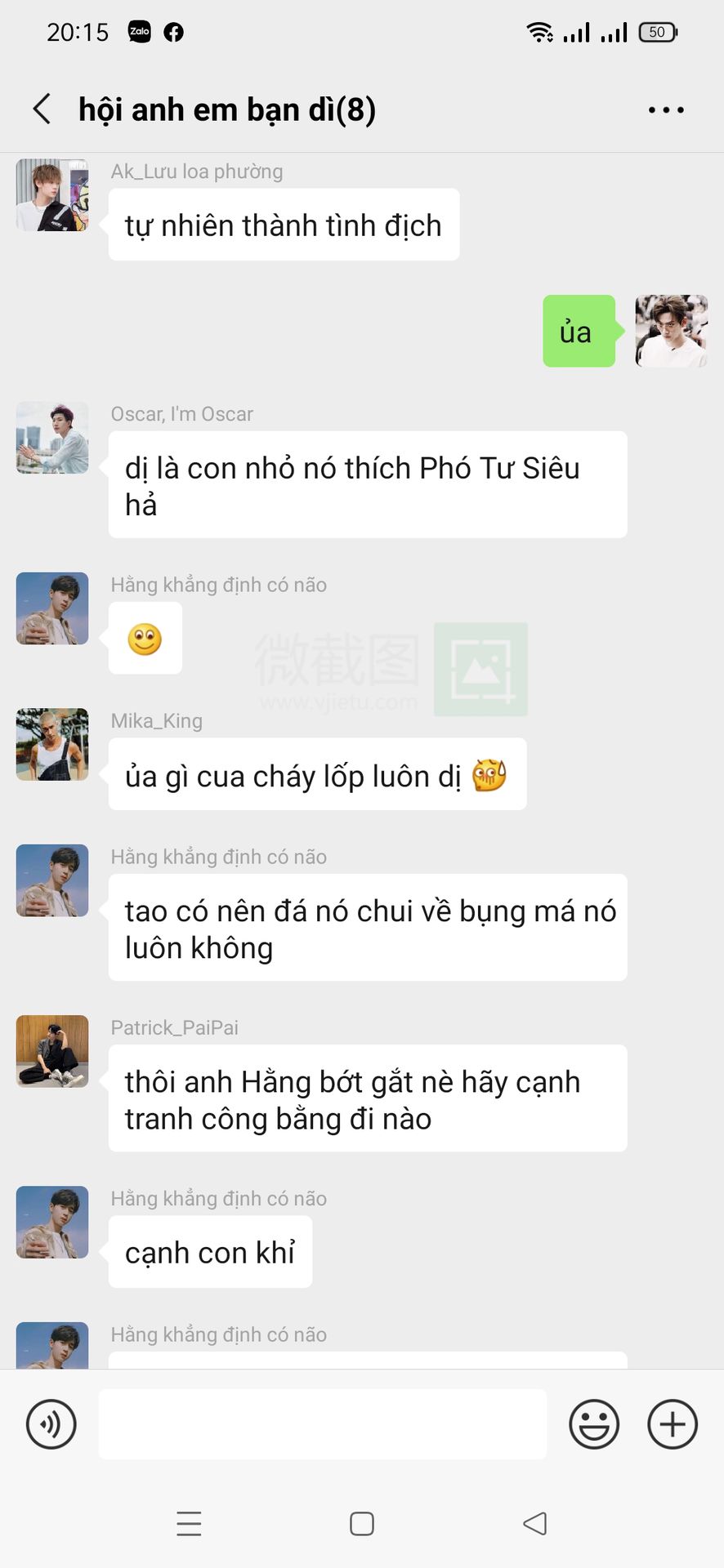
Task: View my own avatar beside "ủa"
Action: (671, 331)
